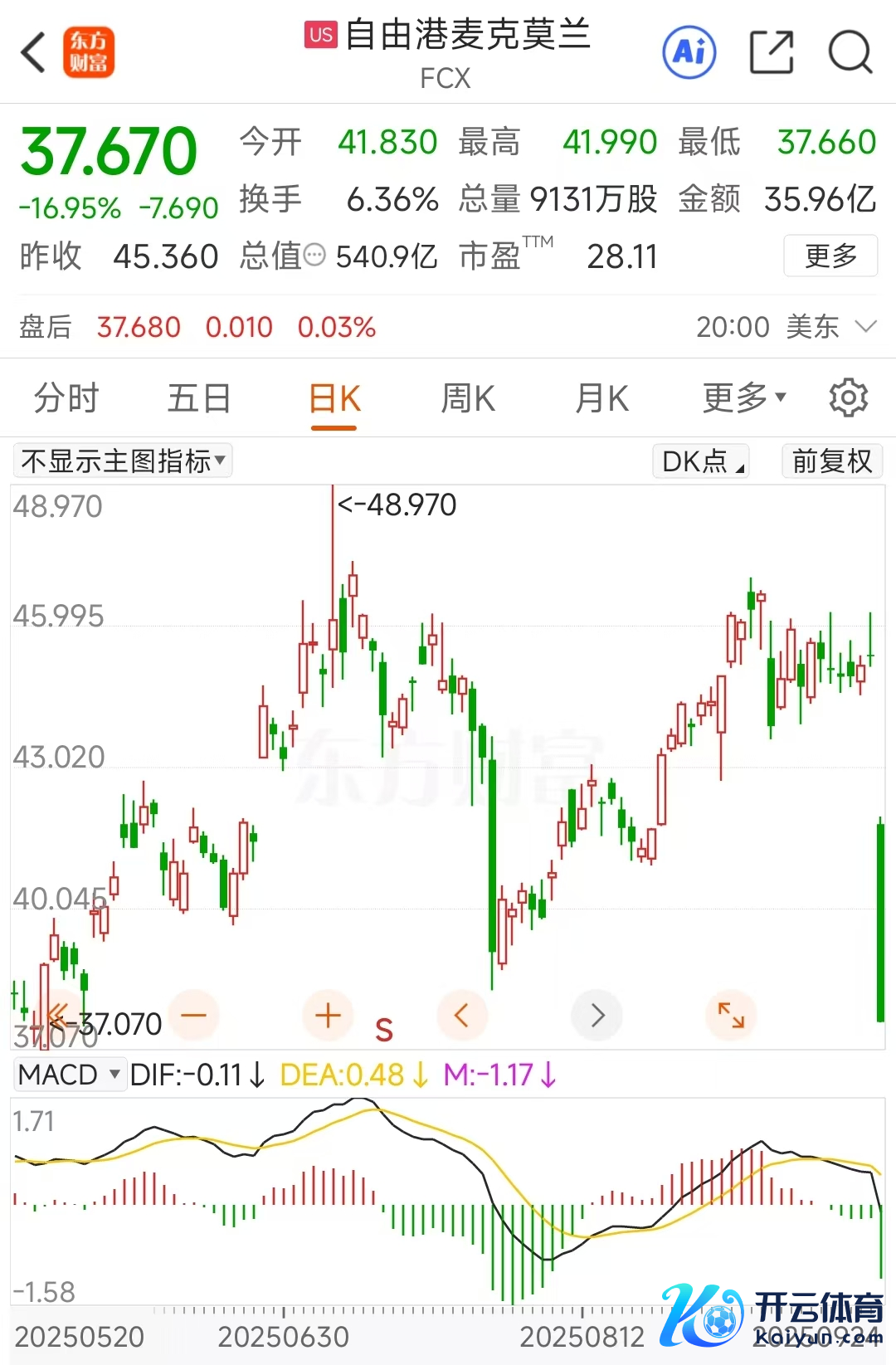Image resolution: width=896 pixels, height=1365 pixels.
Task: Expand the chart to fullscreen
Action: tap(731, 1015)
